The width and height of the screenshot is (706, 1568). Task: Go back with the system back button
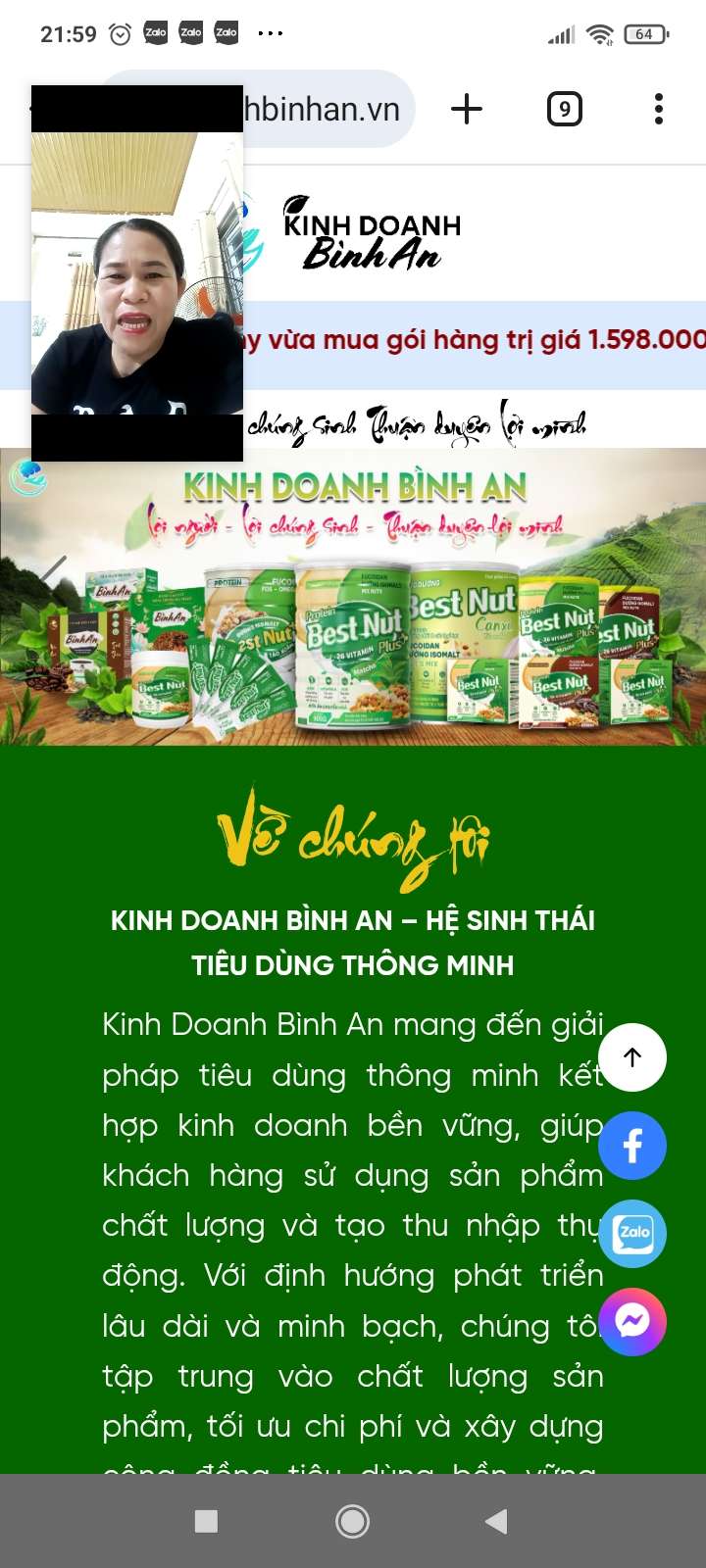[496, 1521]
